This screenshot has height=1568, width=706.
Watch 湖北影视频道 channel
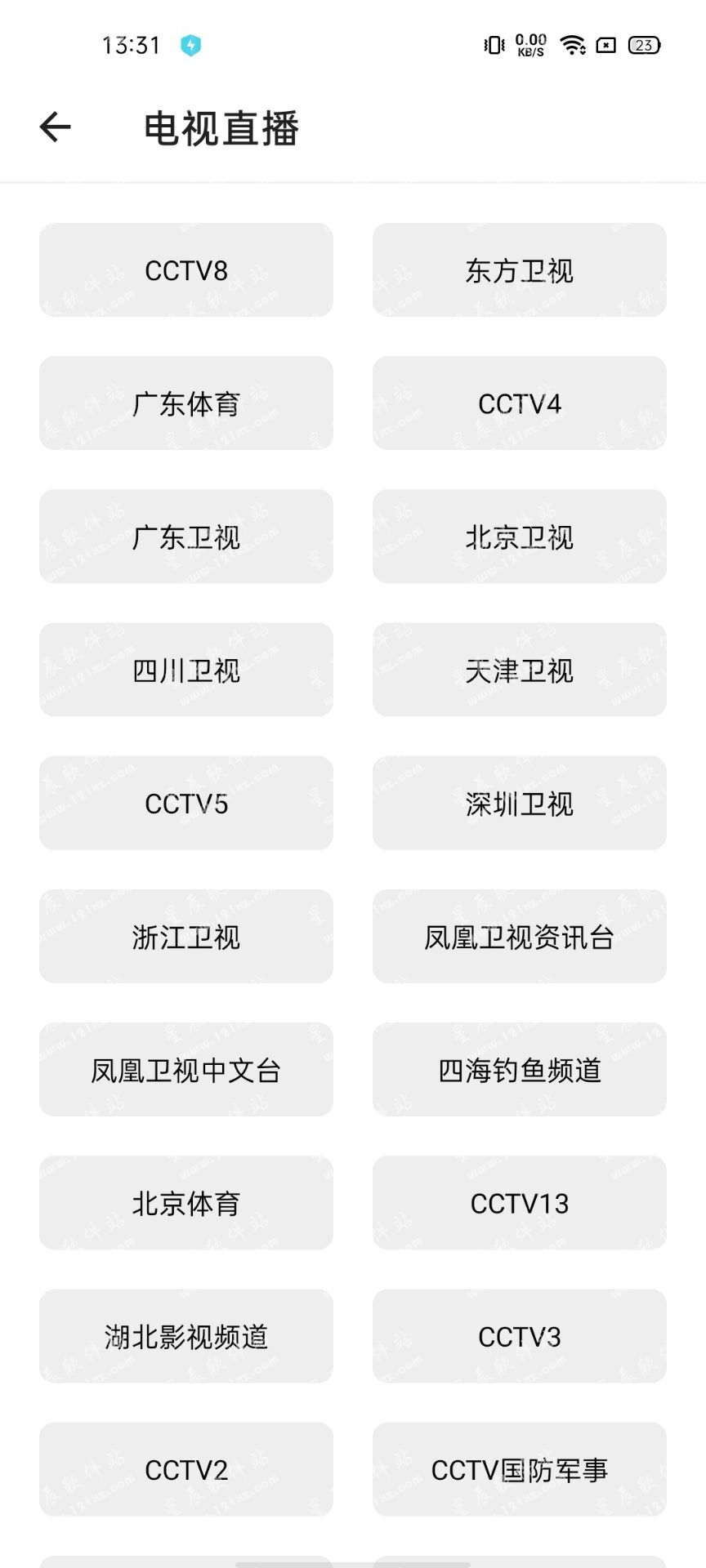186,1336
